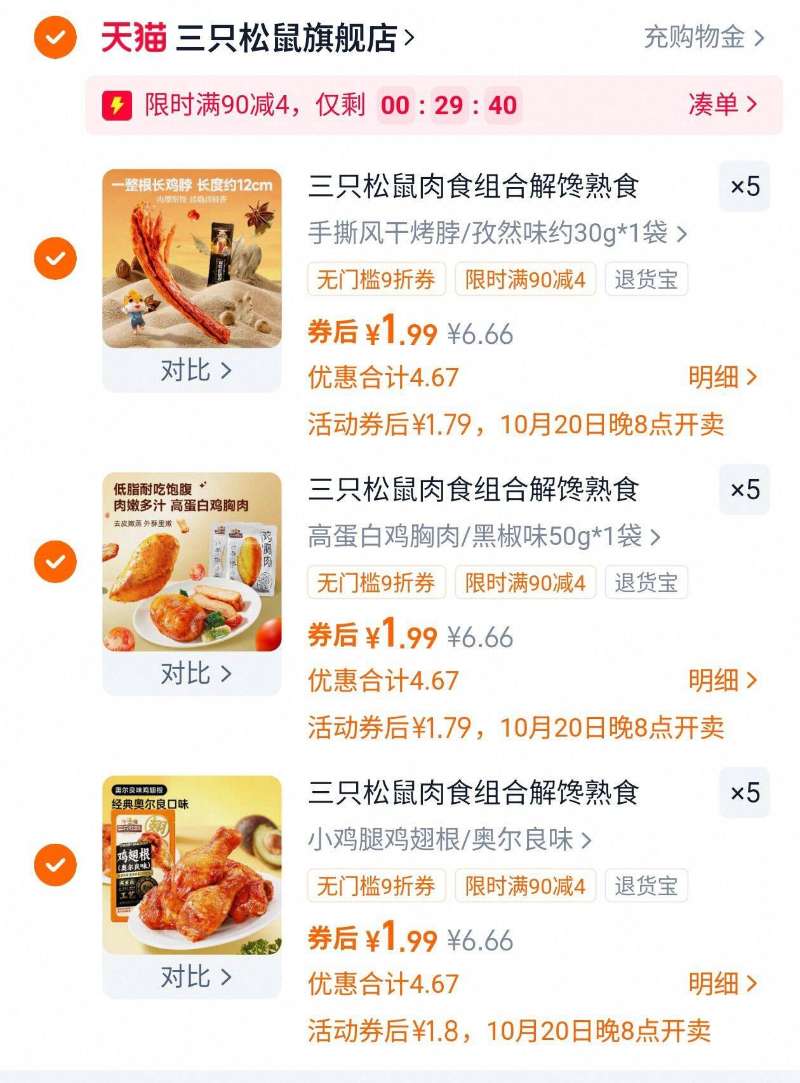Edit the ×5 quantity of 手撕风干烤脖
This screenshot has width=800, height=1083.
point(745,187)
